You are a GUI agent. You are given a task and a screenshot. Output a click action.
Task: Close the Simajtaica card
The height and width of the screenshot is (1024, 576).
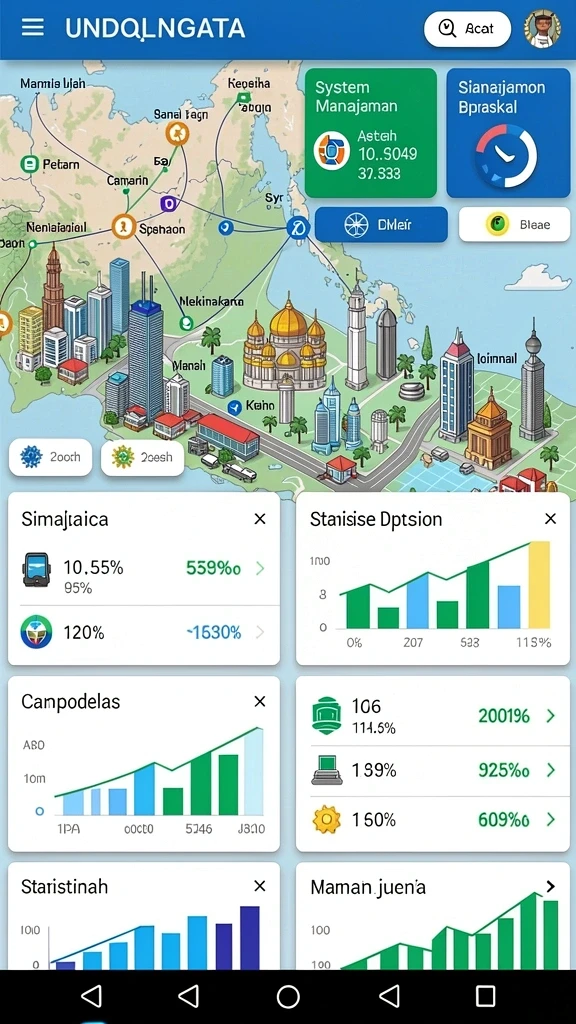click(260, 519)
